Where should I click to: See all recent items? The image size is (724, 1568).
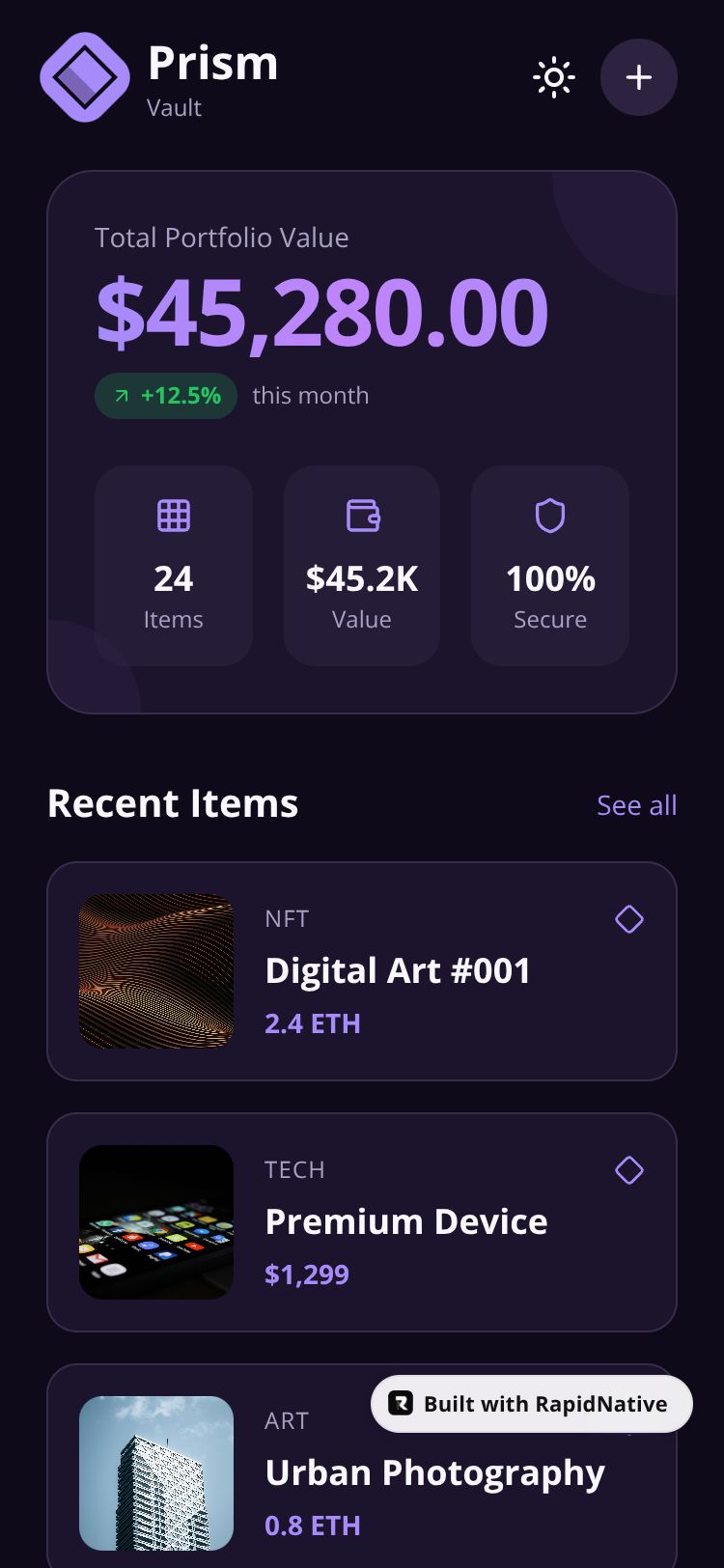pyautogui.click(x=636, y=805)
